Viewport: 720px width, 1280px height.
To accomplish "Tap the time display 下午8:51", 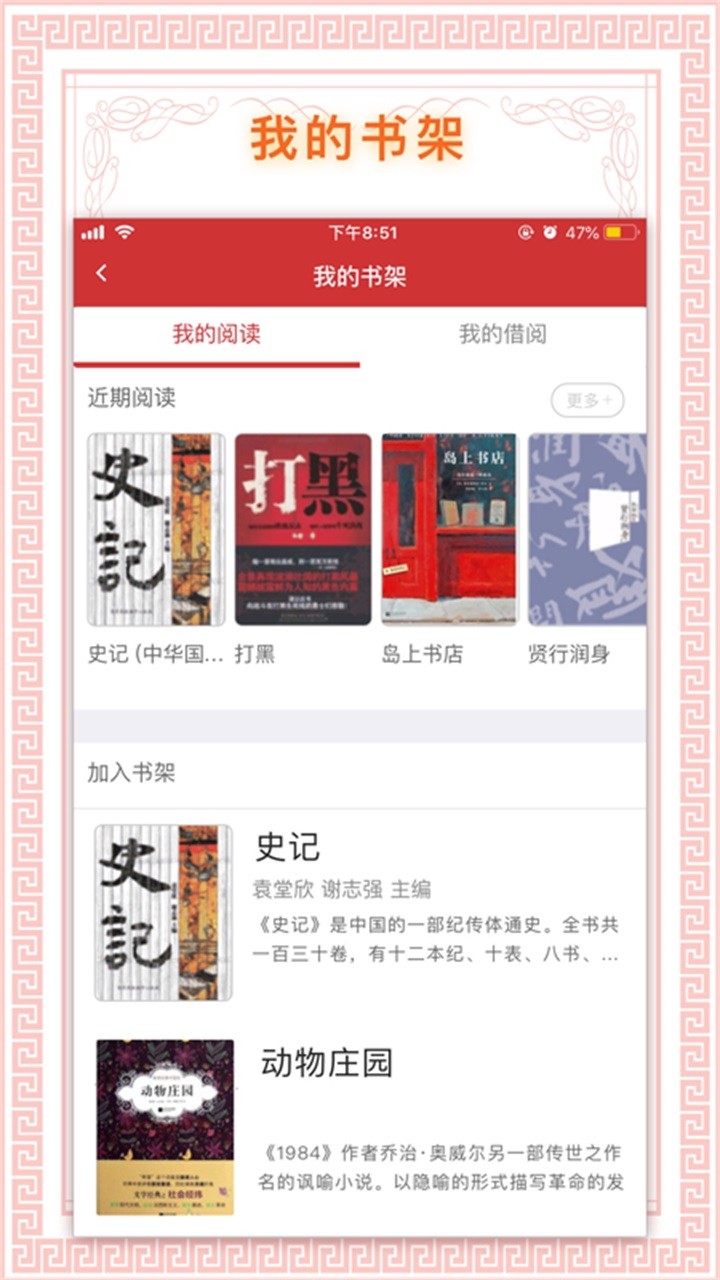I will 360,232.
